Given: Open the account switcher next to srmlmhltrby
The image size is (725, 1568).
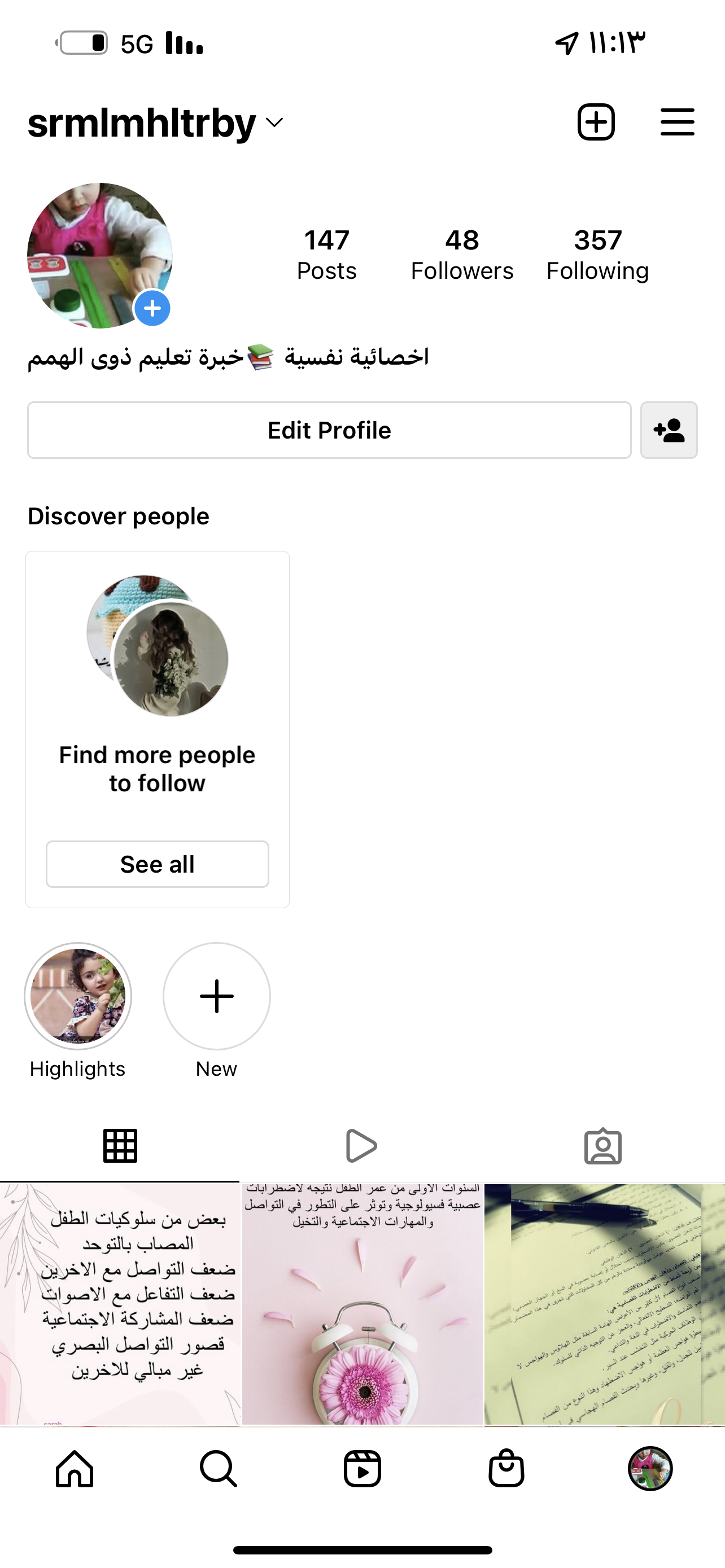Looking at the screenshot, I should (x=275, y=123).
